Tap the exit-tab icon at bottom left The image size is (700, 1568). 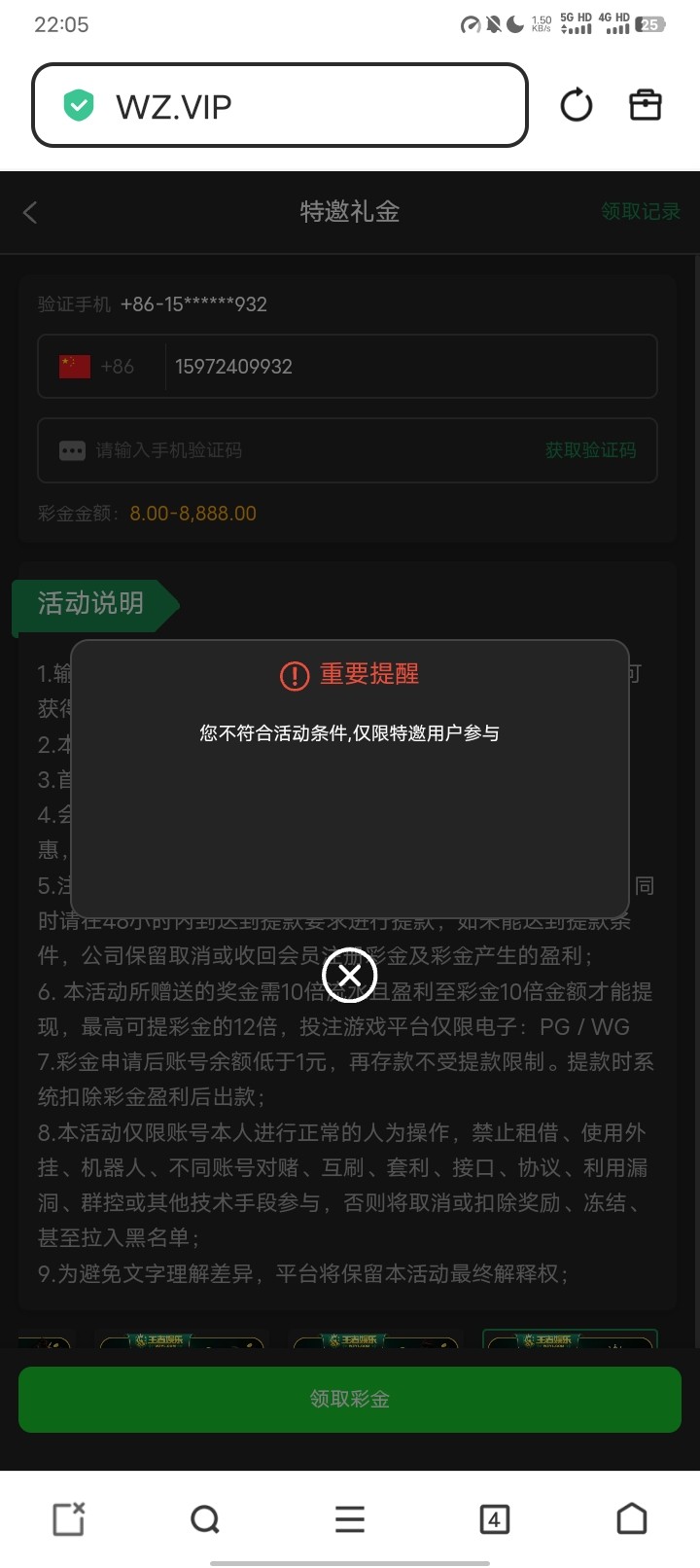(x=66, y=1517)
